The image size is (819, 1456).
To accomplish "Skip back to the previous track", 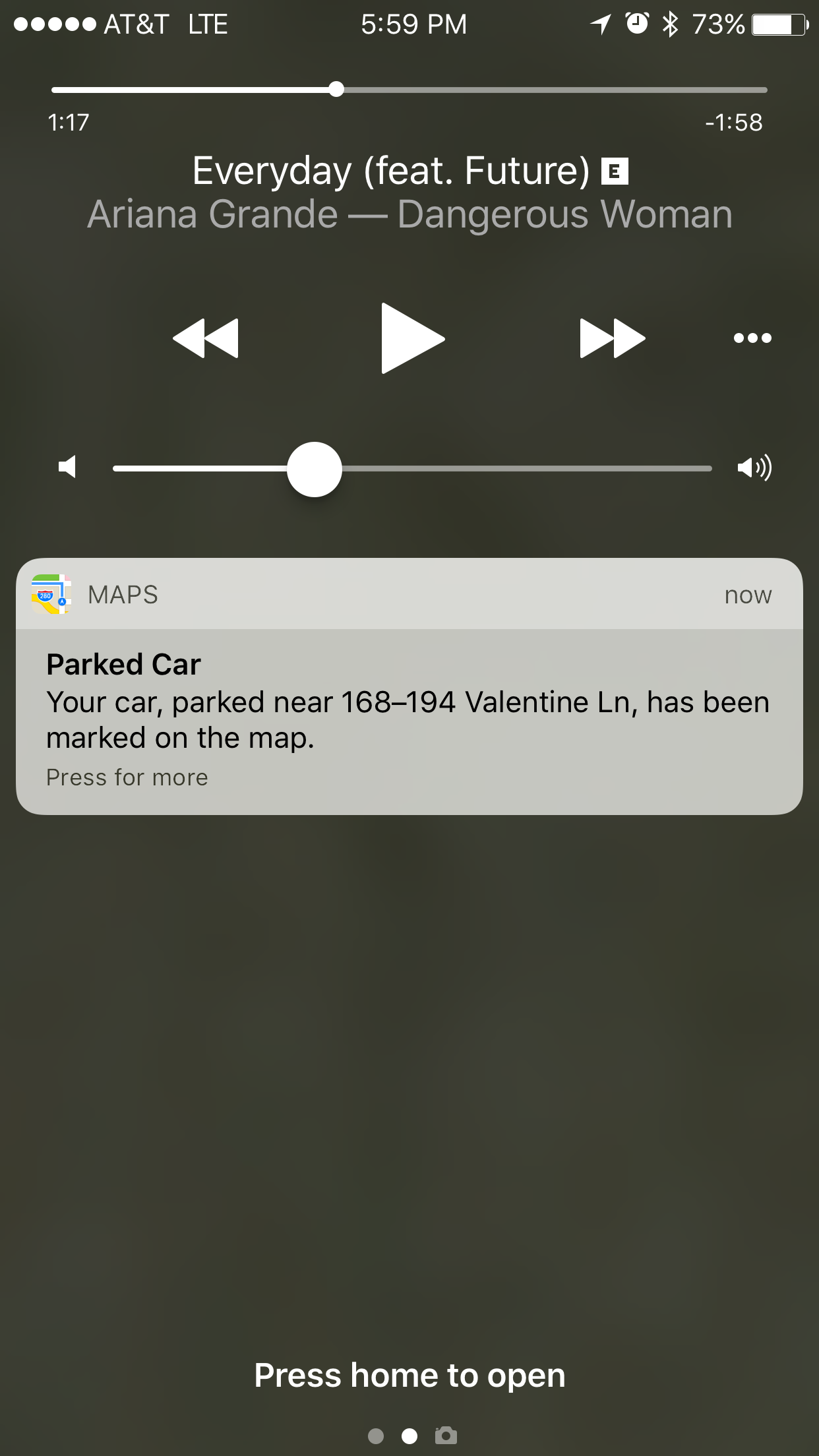I will pos(206,338).
